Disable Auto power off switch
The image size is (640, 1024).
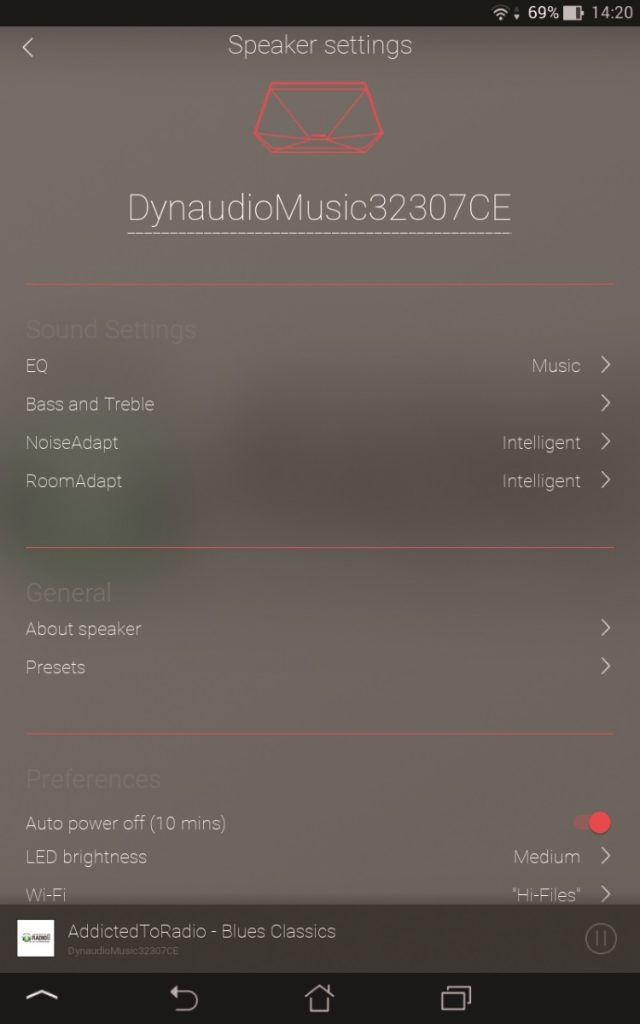click(593, 823)
